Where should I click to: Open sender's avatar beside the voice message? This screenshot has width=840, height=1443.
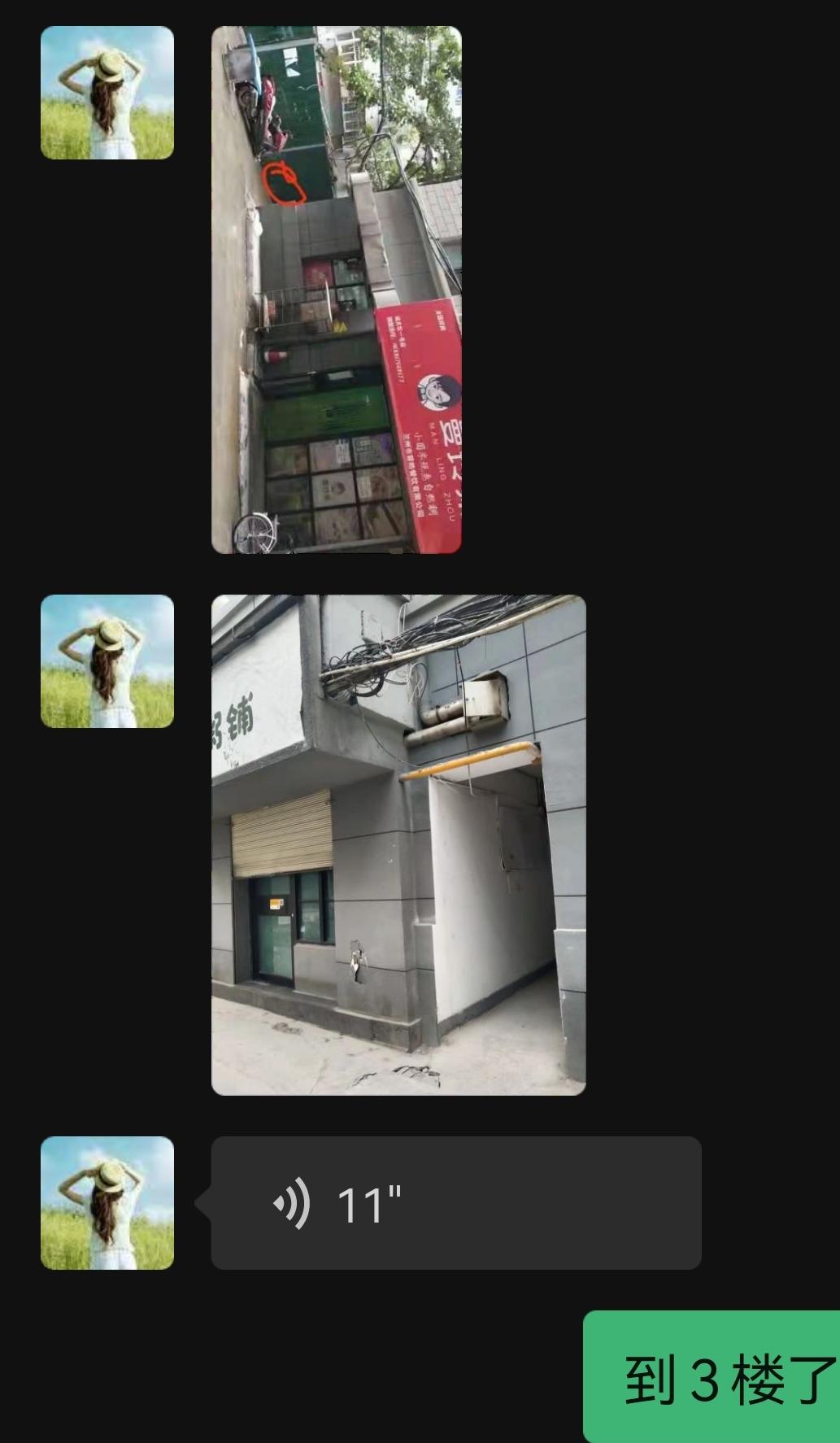click(107, 1202)
